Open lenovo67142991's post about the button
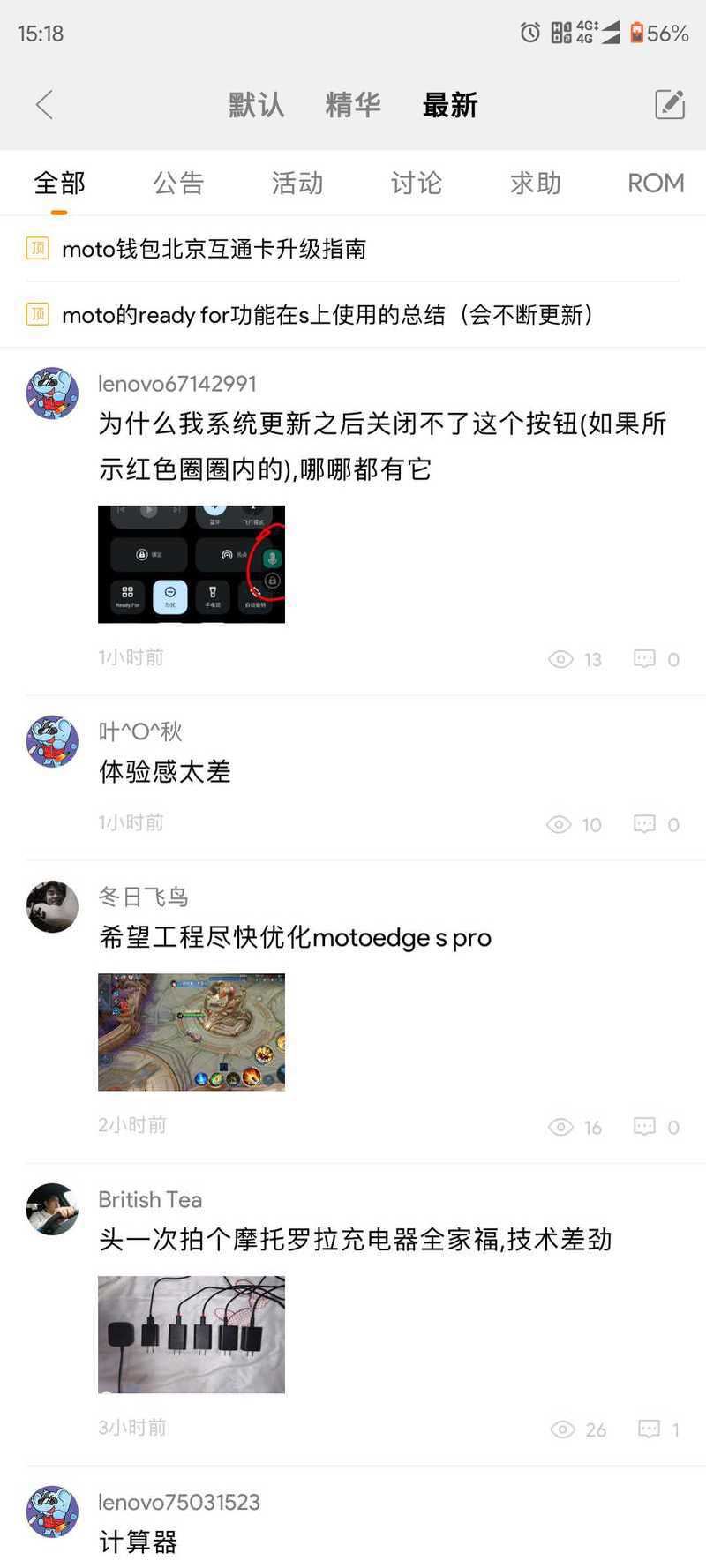Image resolution: width=706 pixels, height=1568 pixels. pos(382,446)
